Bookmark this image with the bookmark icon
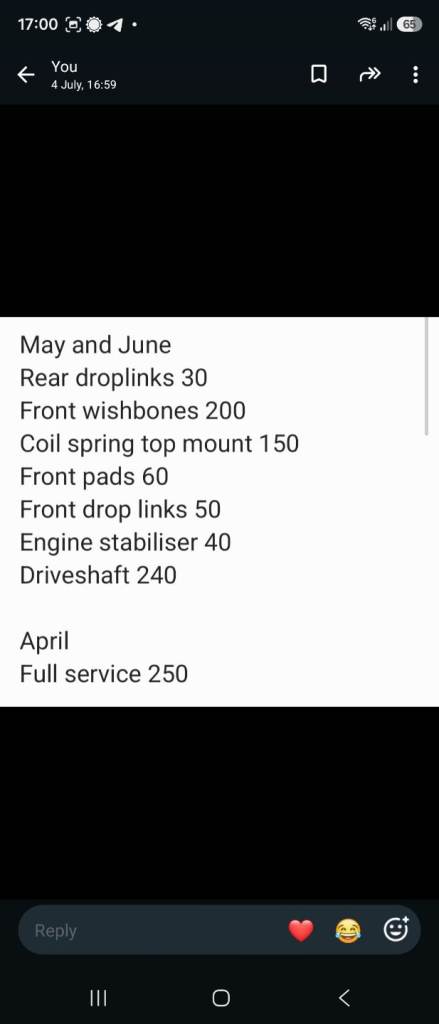The height and width of the screenshot is (1024, 439). pyautogui.click(x=318, y=75)
